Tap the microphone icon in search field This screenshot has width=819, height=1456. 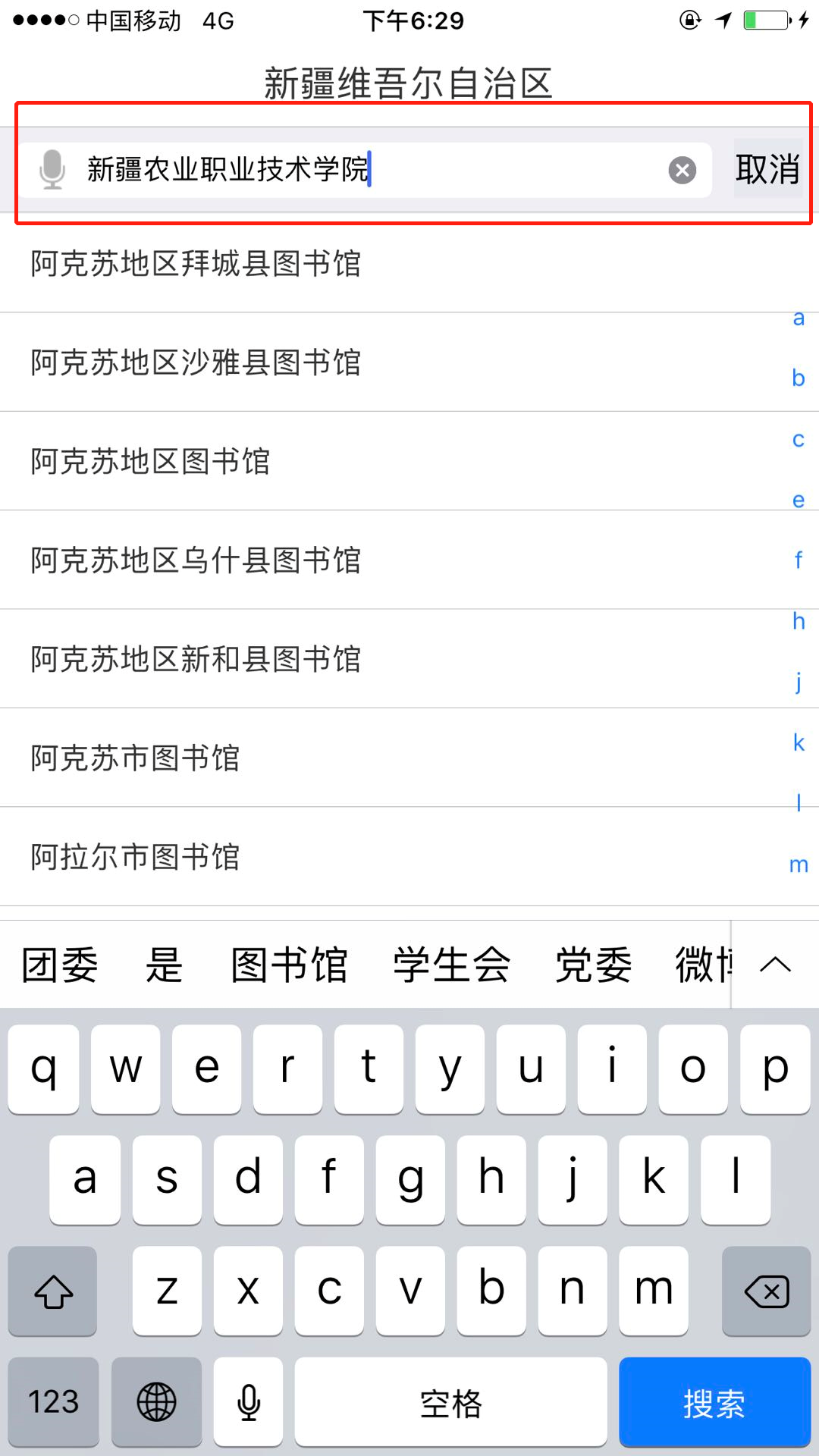pyautogui.click(x=52, y=169)
